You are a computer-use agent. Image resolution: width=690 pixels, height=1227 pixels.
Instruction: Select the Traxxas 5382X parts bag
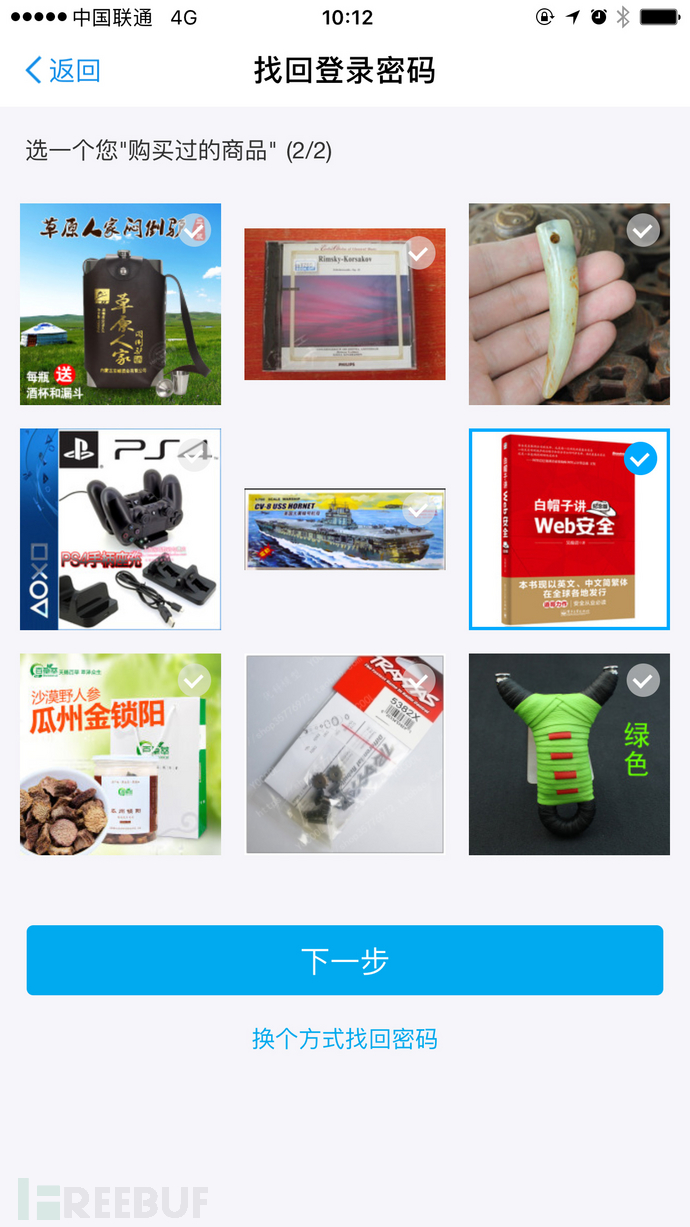[345, 754]
